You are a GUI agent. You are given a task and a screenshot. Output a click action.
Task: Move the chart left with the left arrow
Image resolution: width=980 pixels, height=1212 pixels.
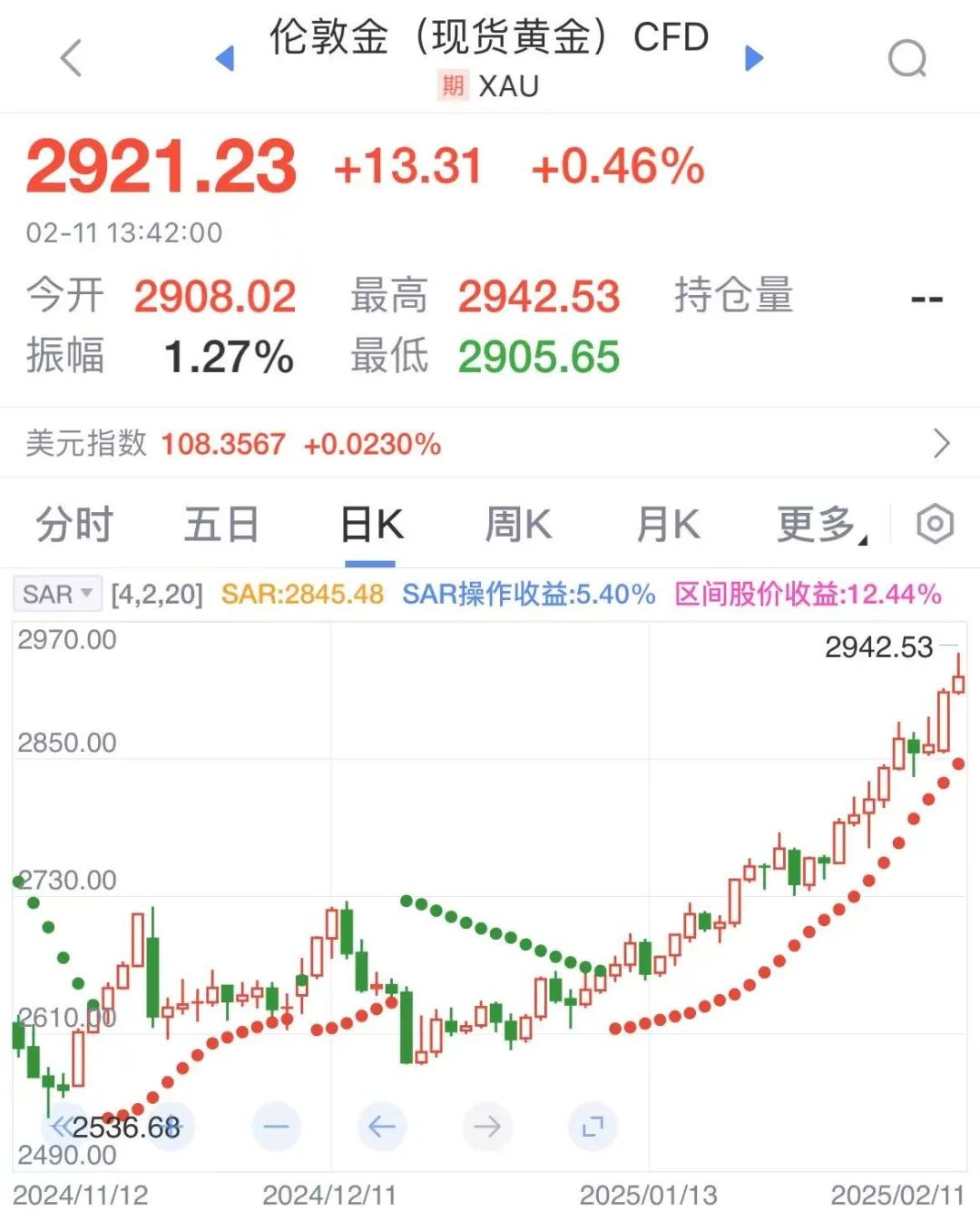pyautogui.click(x=382, y=1127)
